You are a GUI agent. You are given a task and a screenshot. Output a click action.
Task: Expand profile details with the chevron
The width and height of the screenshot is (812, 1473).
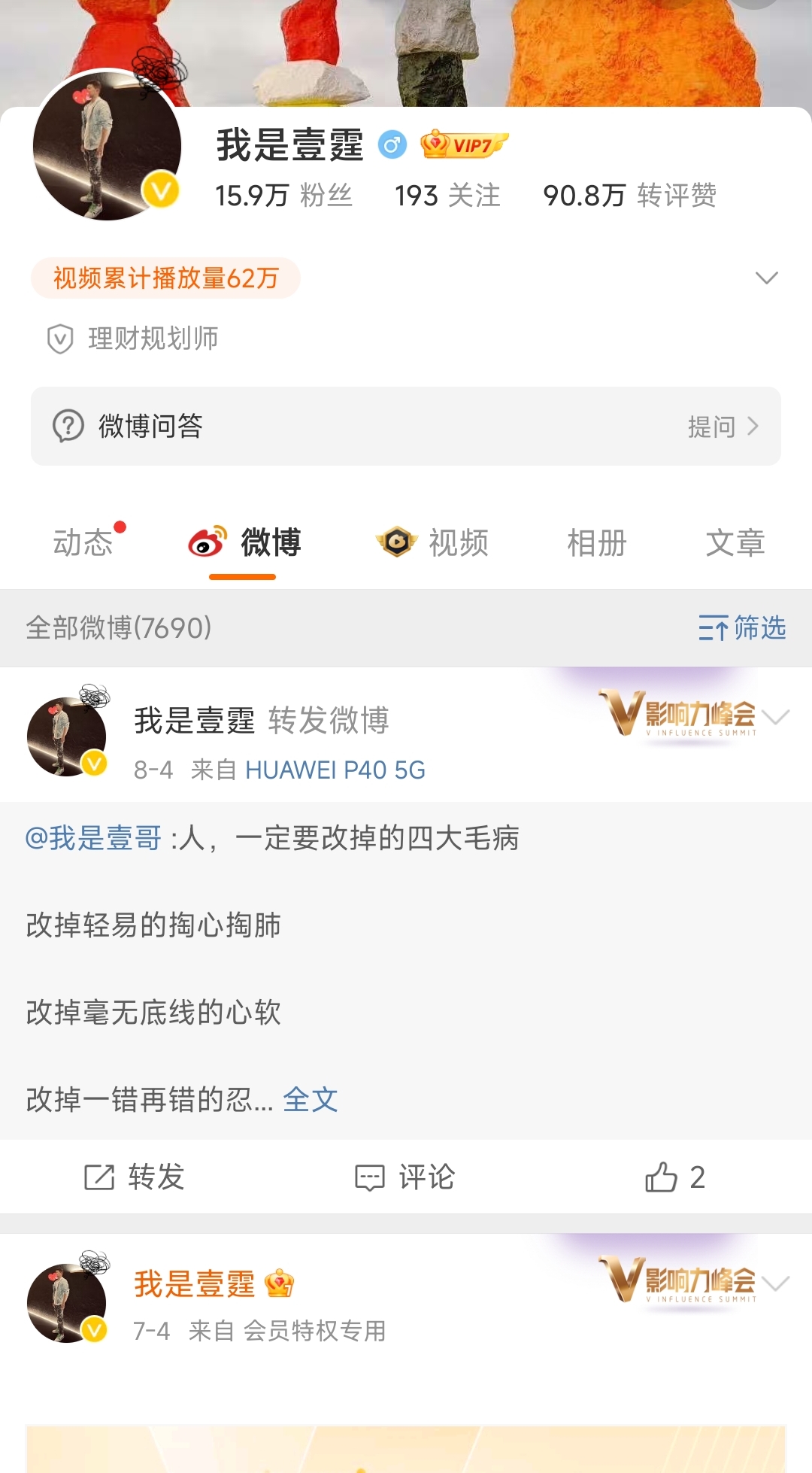pos(766,278)
